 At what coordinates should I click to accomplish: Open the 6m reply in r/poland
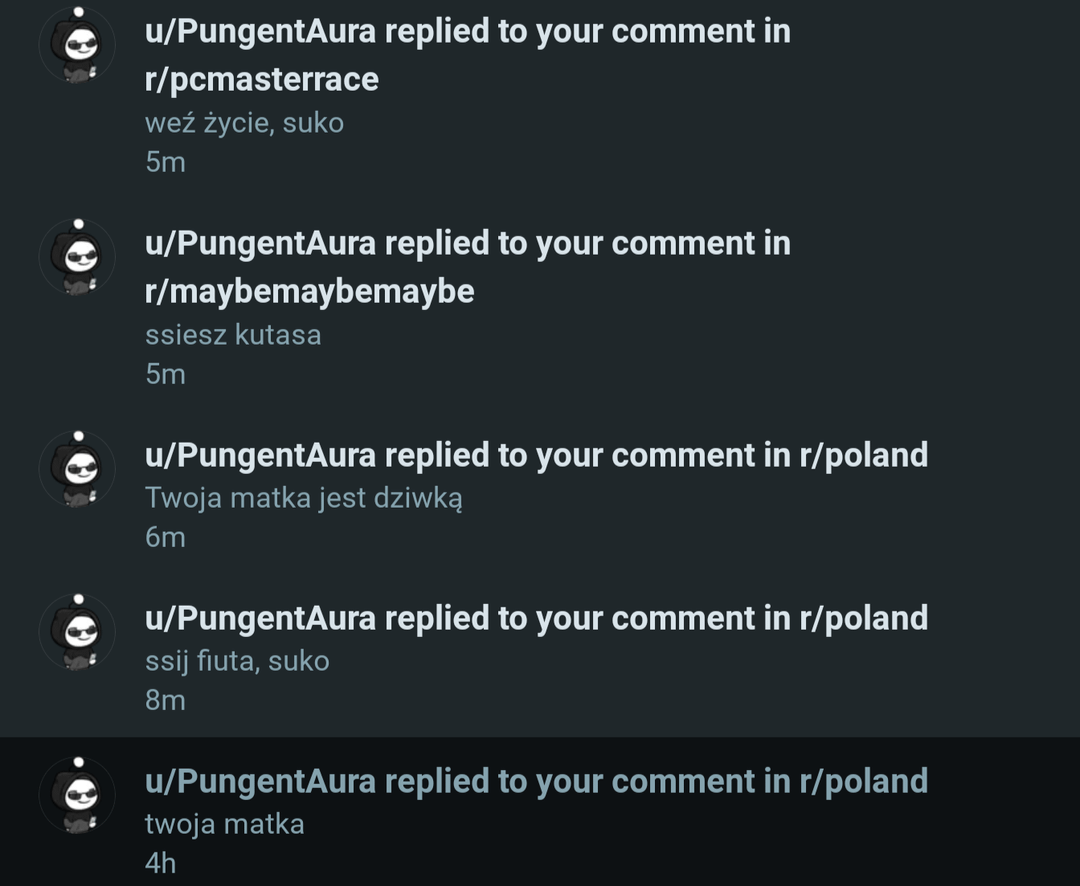click(x=540, y=494)
